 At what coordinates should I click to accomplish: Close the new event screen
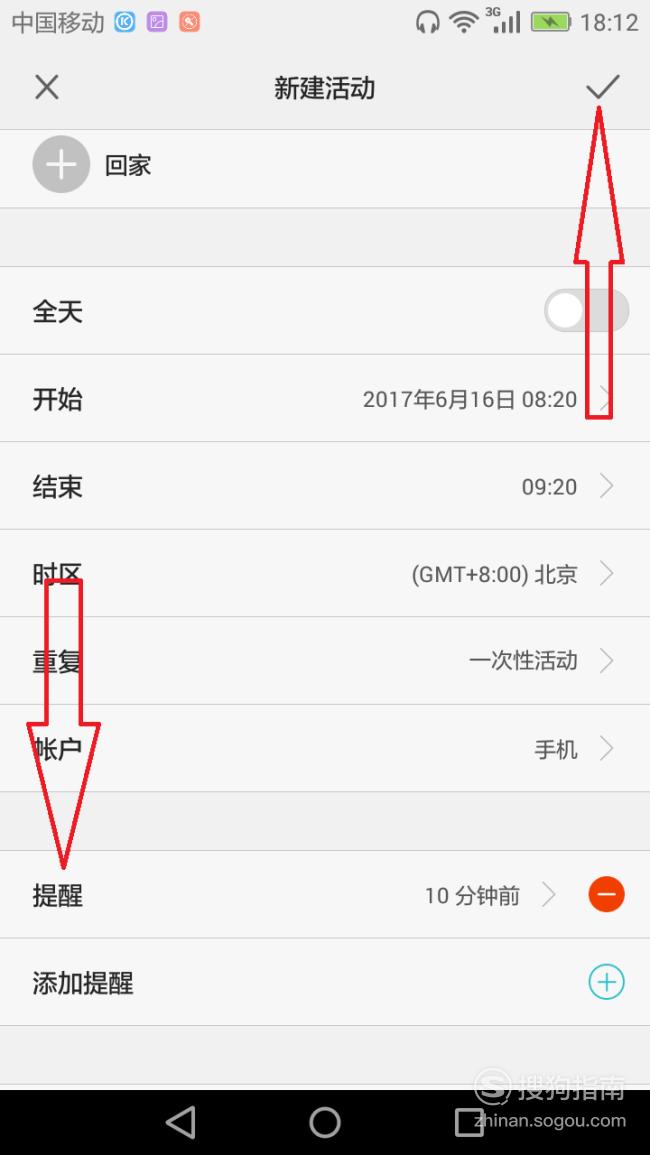click(x=47, y=88)
